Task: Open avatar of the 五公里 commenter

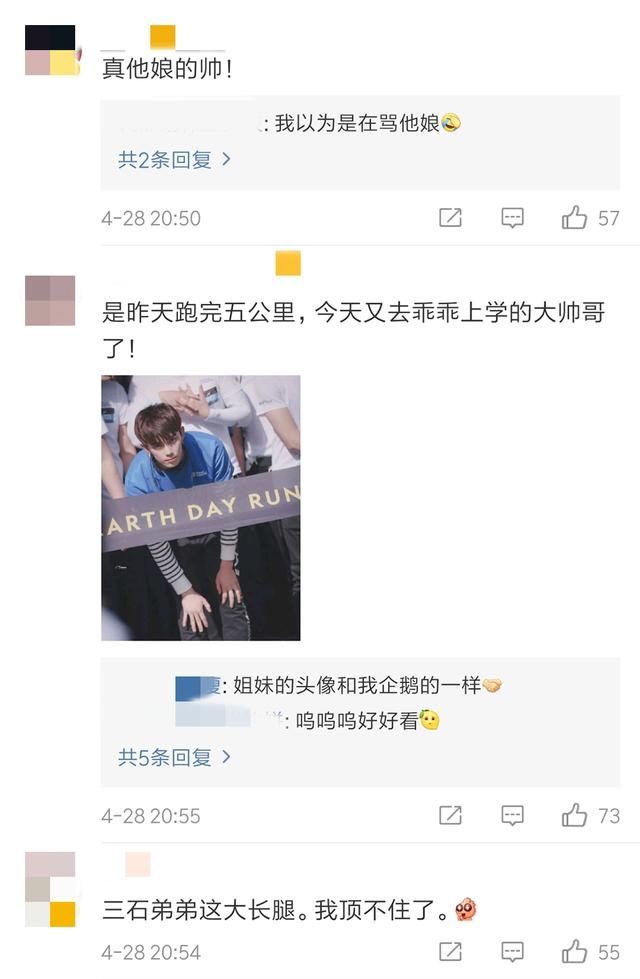Action: click(50, 300)
